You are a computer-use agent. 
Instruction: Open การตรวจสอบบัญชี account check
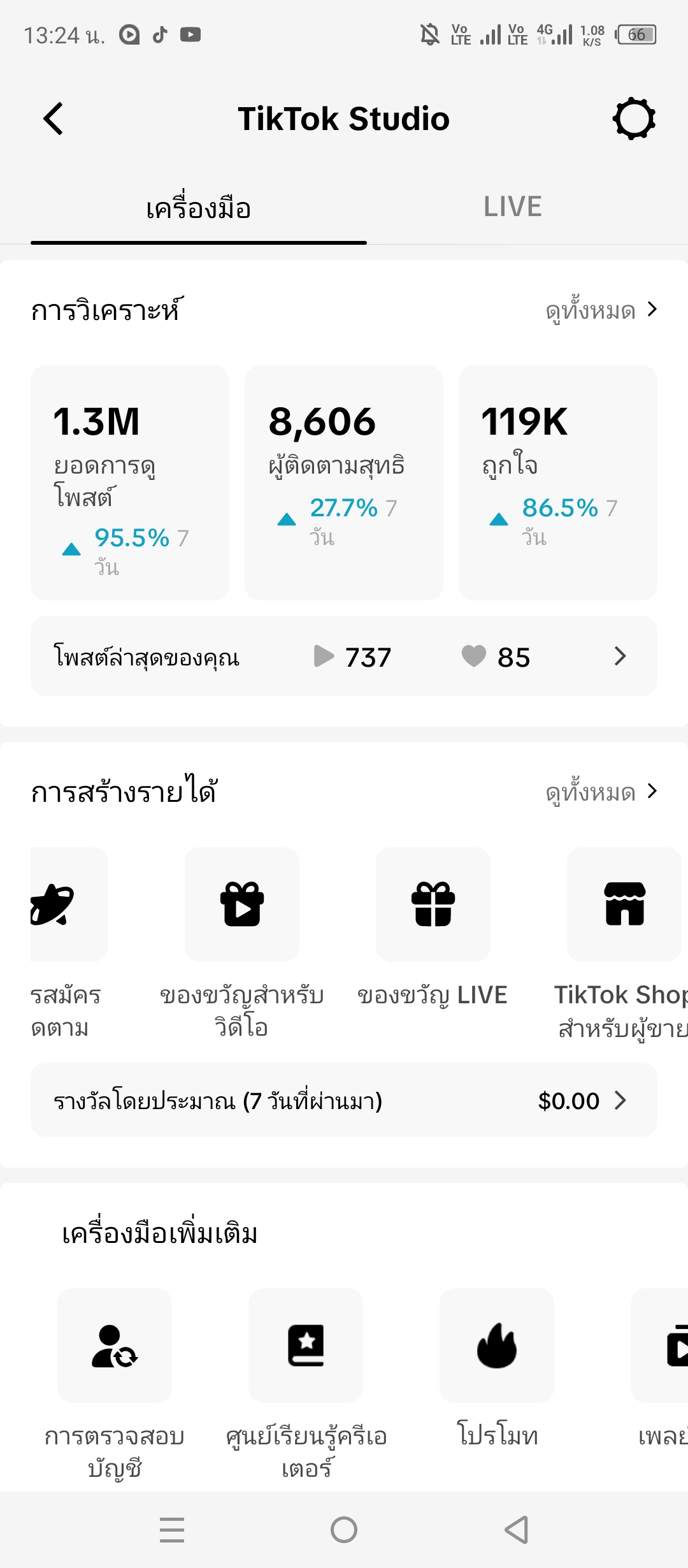(x=115, y=1346)
